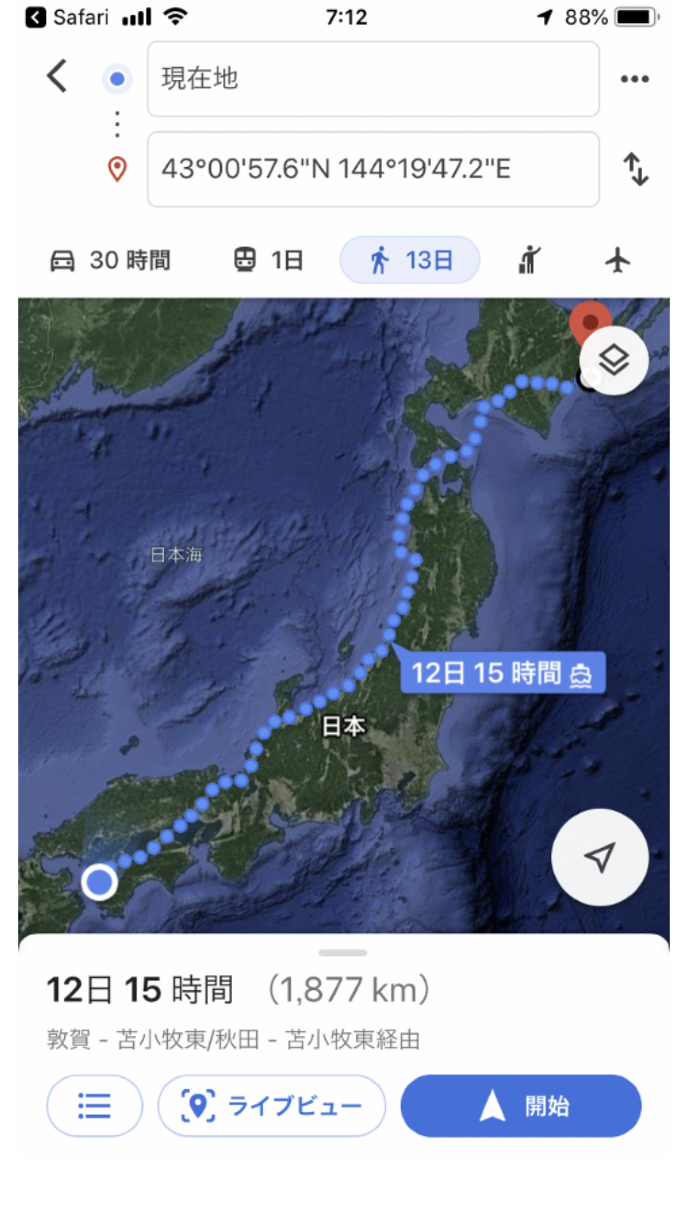The image size is (688, 1224).
Task: Open the route steps list
Action: point(94,1106)
